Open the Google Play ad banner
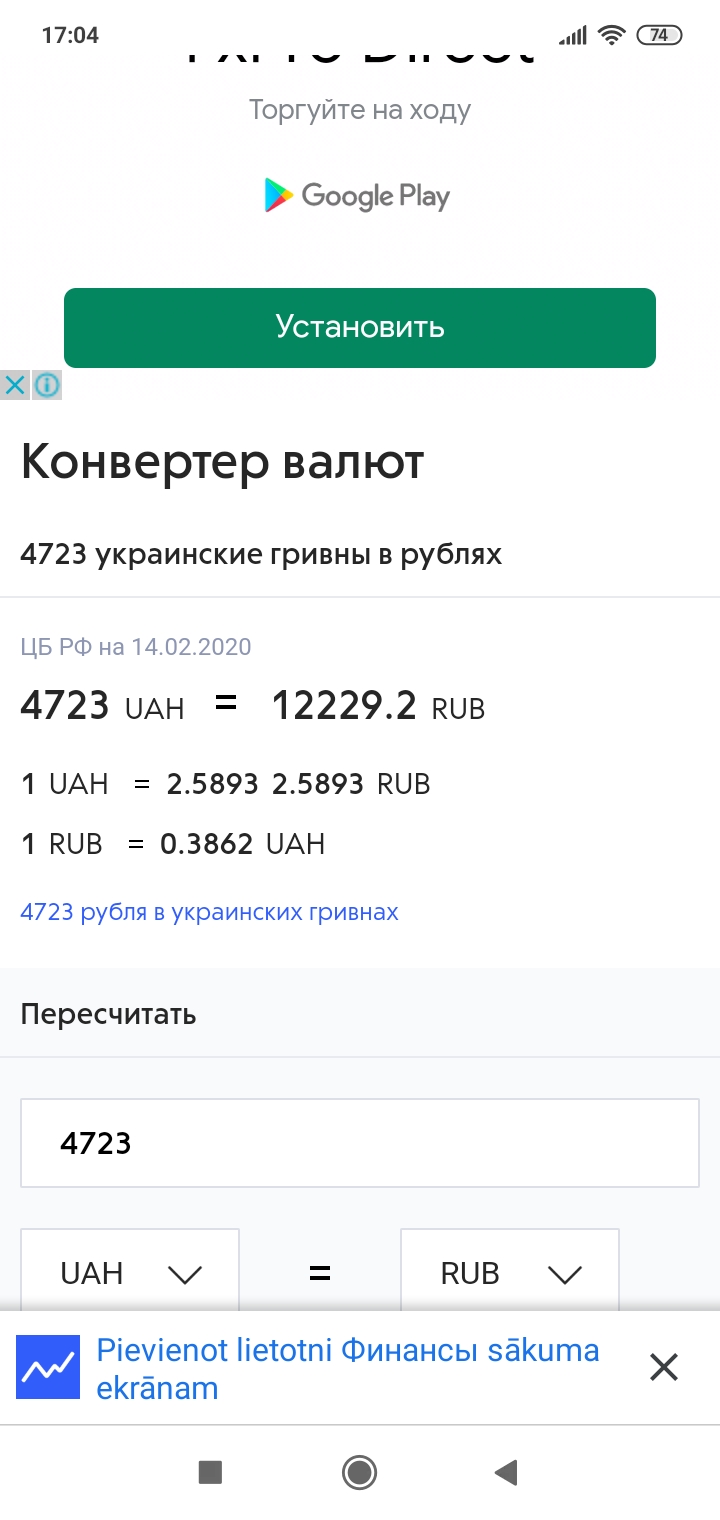The height and width of the screenshot is (1520, 720). click(x=358, y=195)
